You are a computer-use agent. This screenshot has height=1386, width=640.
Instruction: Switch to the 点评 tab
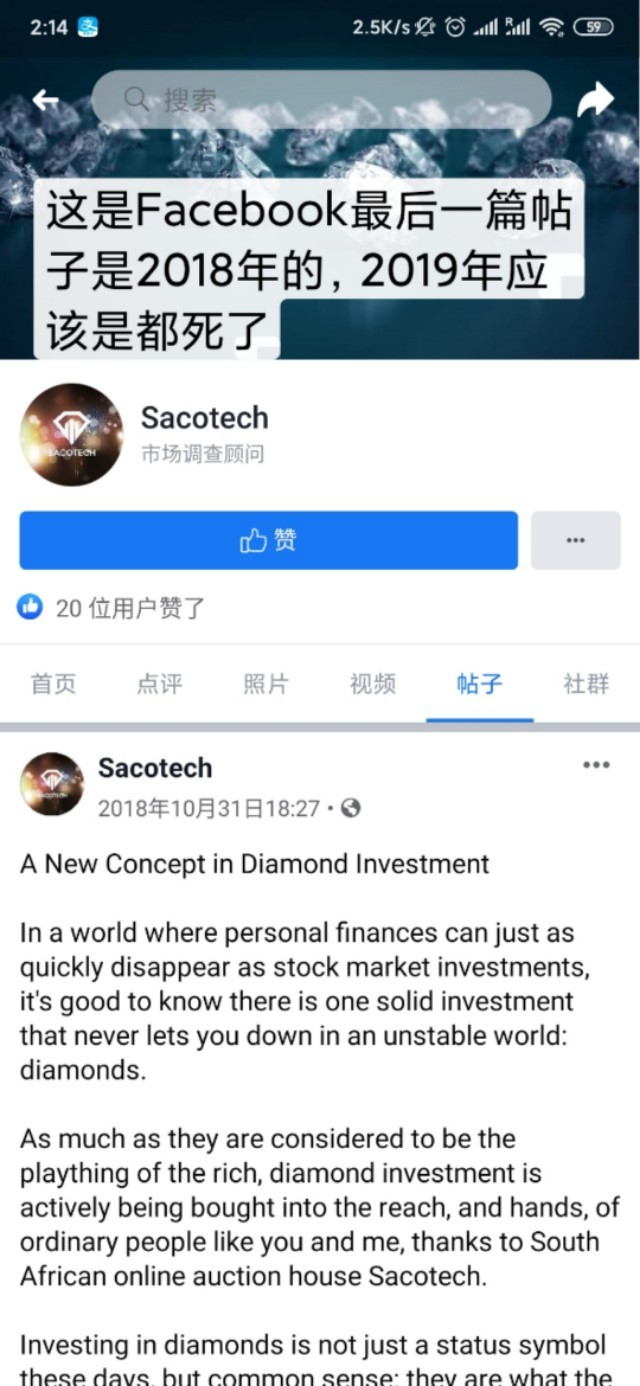[160, 684]
